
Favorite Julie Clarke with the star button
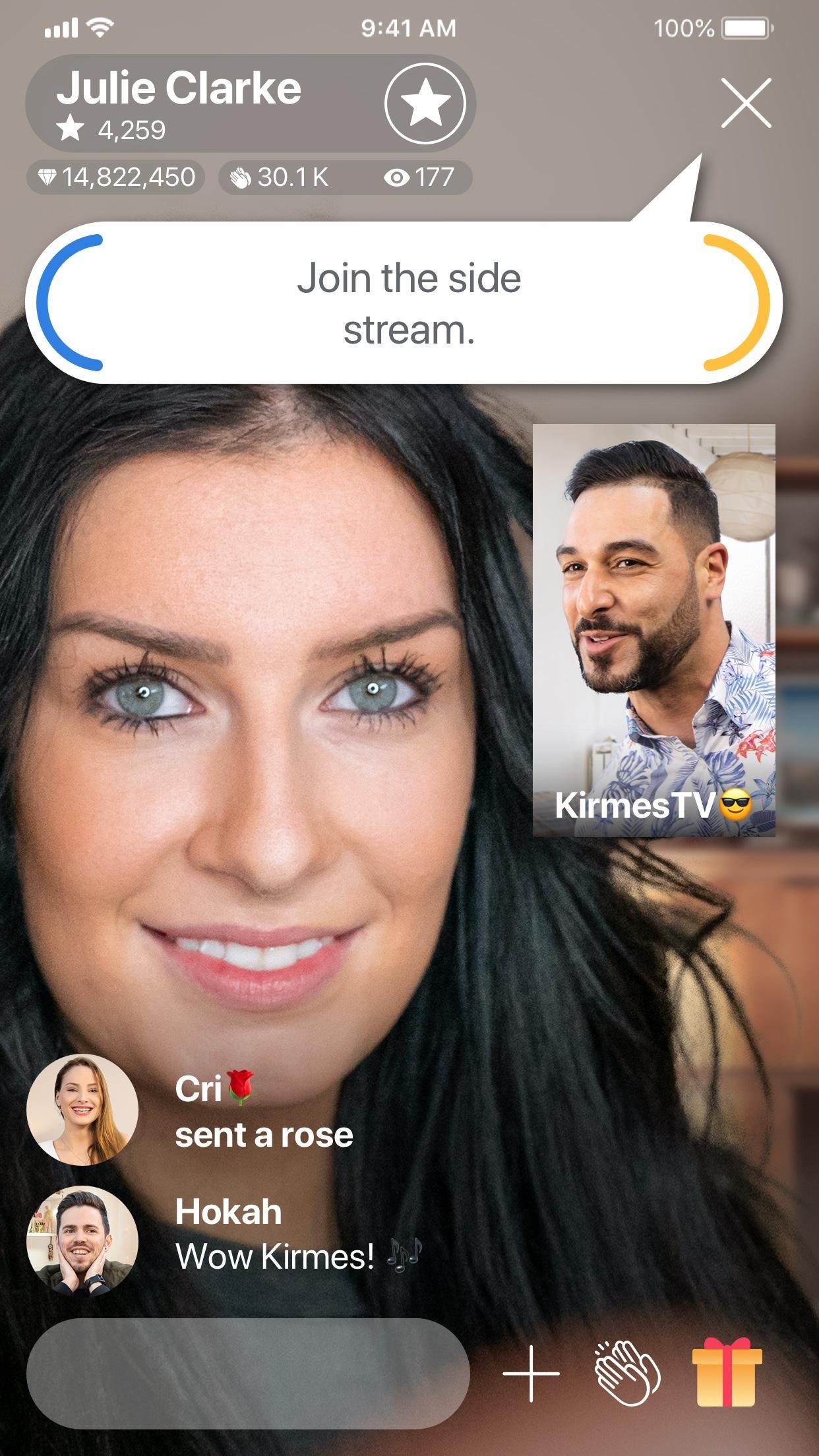tap(425, 104)
